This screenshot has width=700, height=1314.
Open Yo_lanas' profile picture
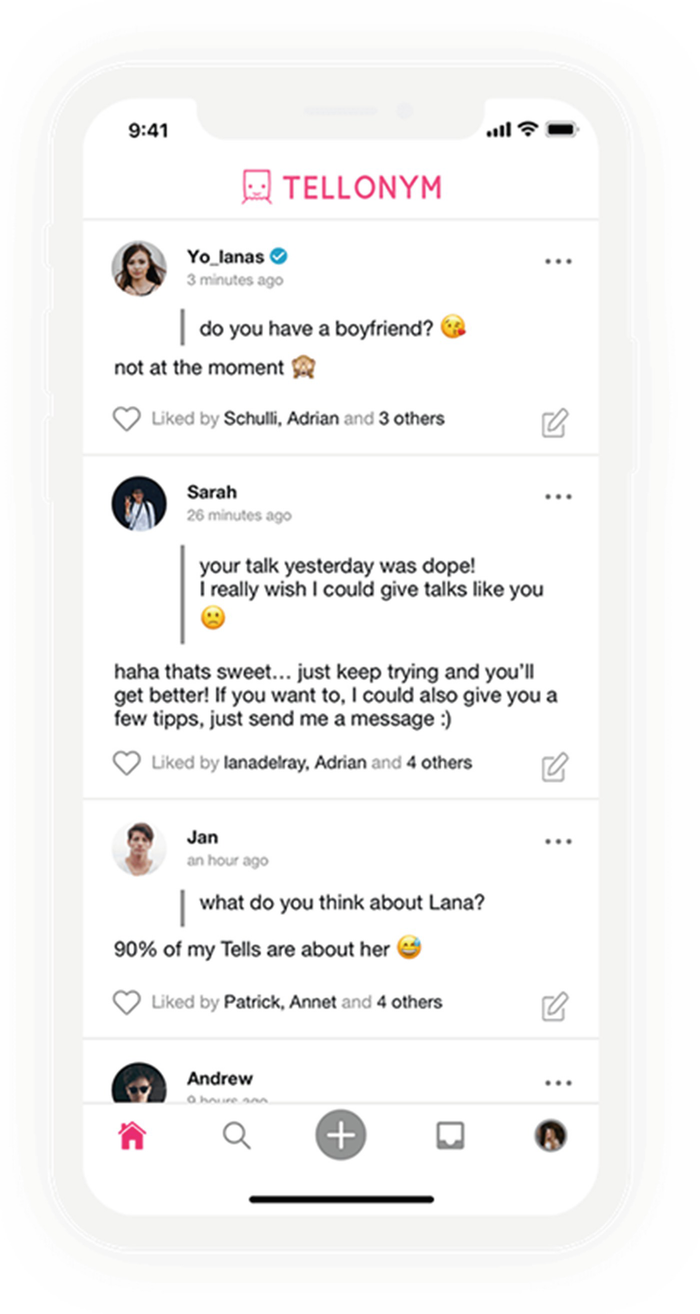pos(139,267)
